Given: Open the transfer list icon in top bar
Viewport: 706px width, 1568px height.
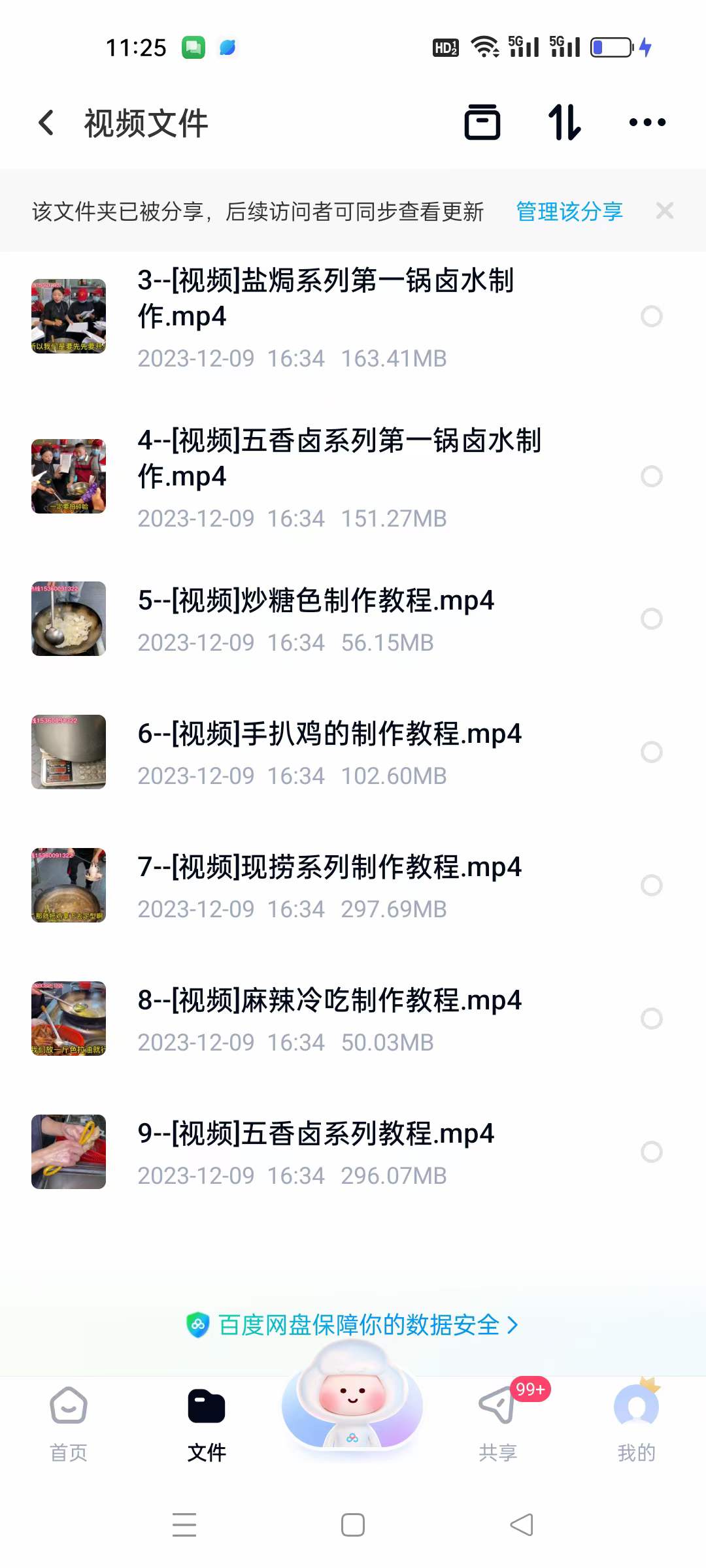Looking at the screenshot, I should point(482,122).
